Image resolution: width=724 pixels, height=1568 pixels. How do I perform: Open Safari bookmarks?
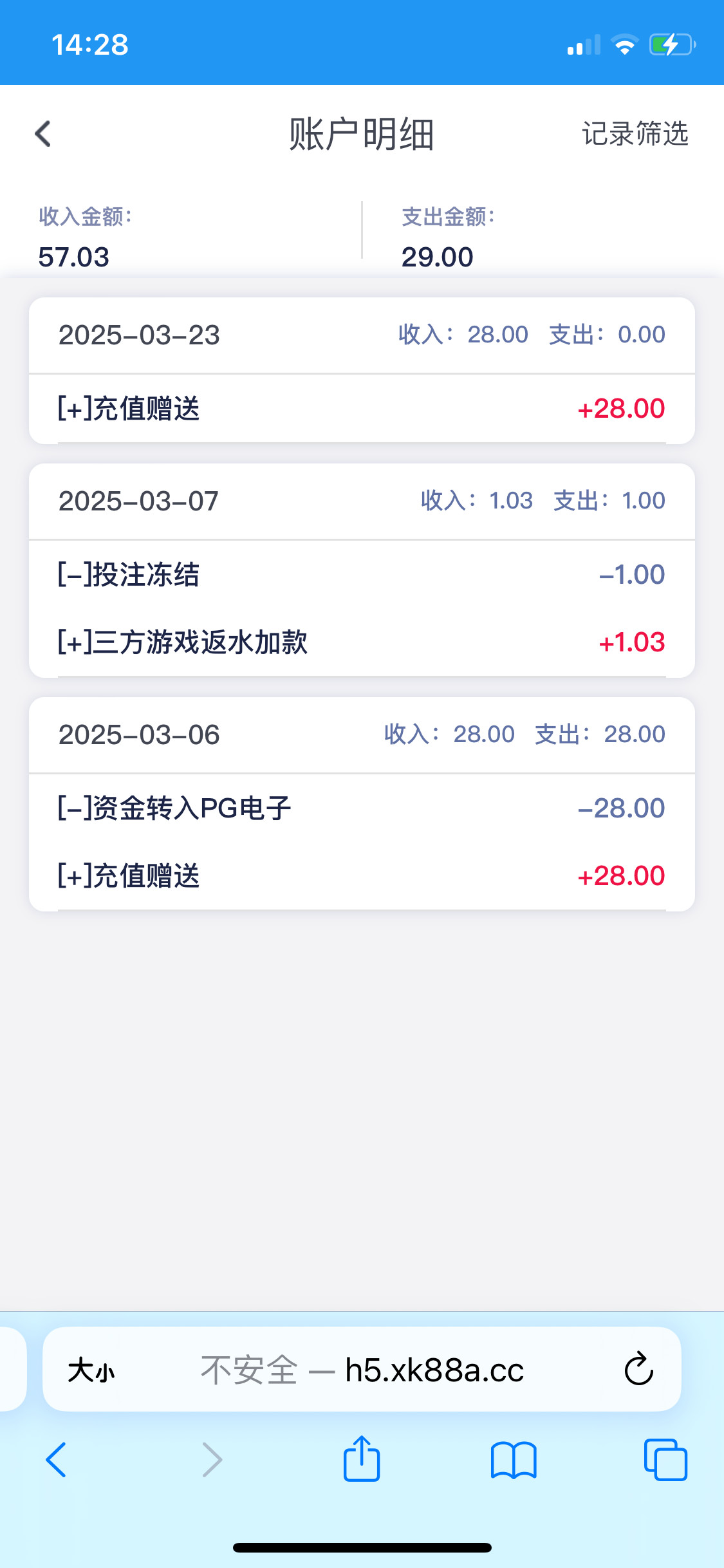[513, 1460]
